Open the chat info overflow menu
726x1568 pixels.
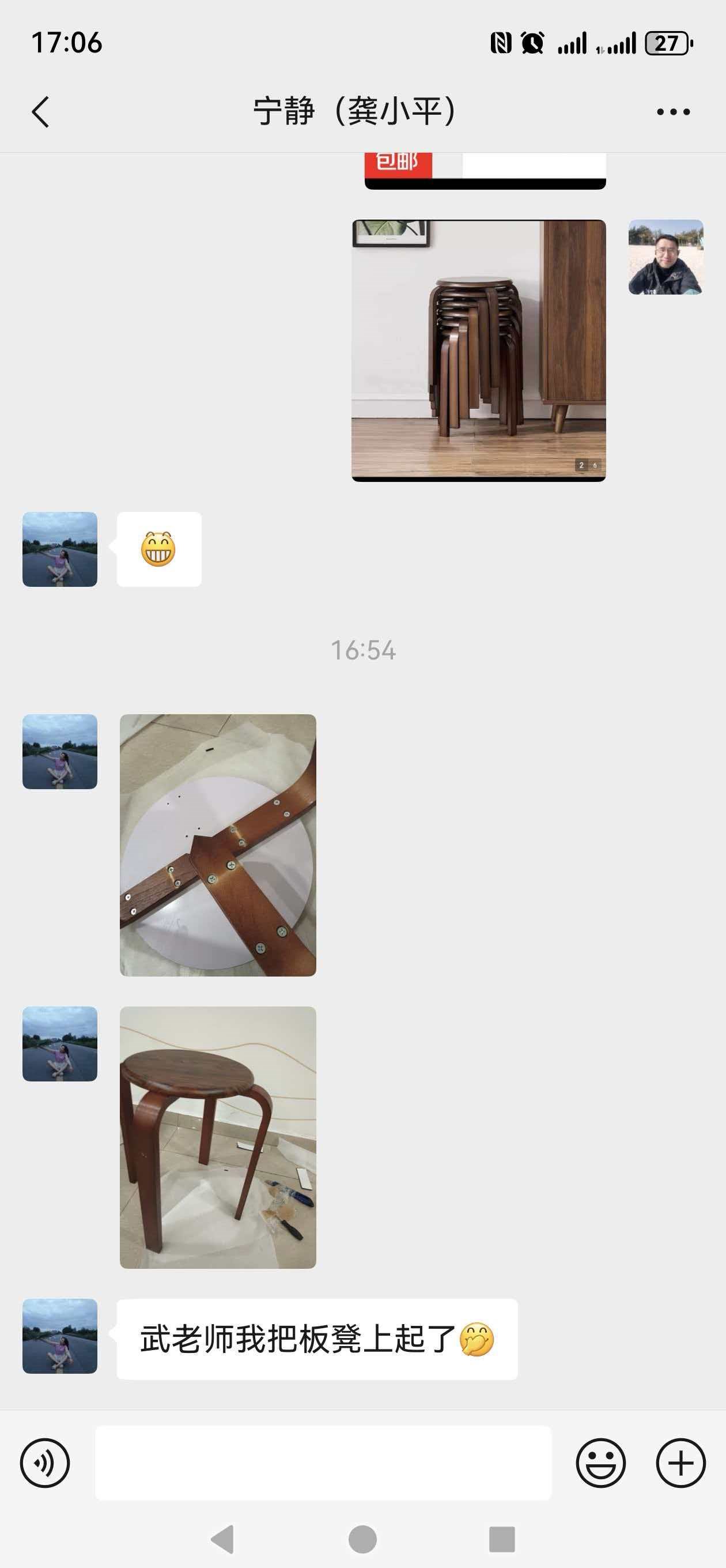[673, 112]
